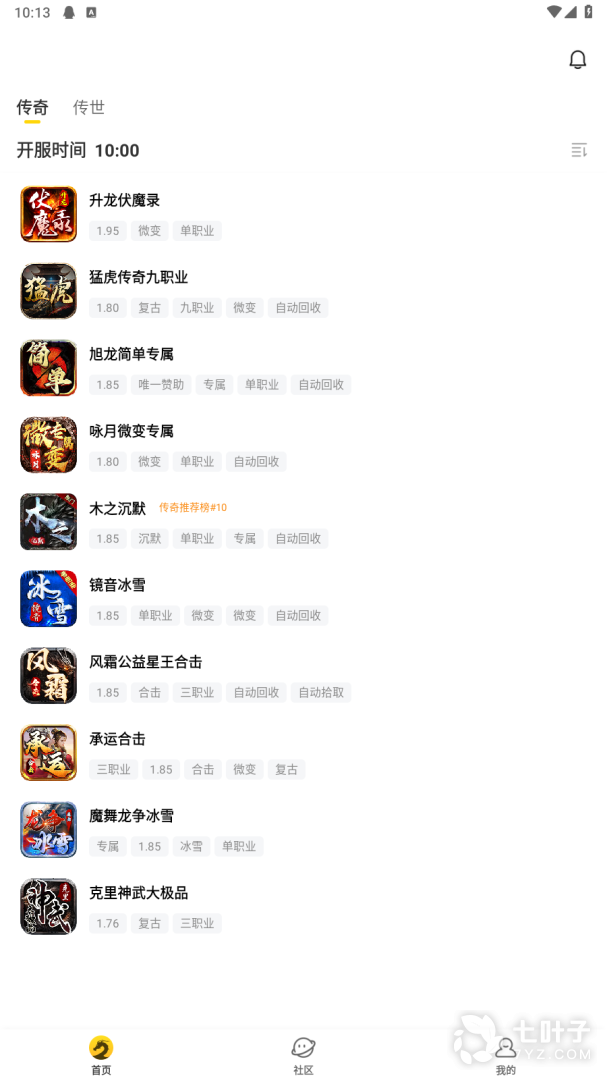This screenshot has height=1080, width=607.
Task: Switch to the 我的 tab
Action: coord(506,1055)
